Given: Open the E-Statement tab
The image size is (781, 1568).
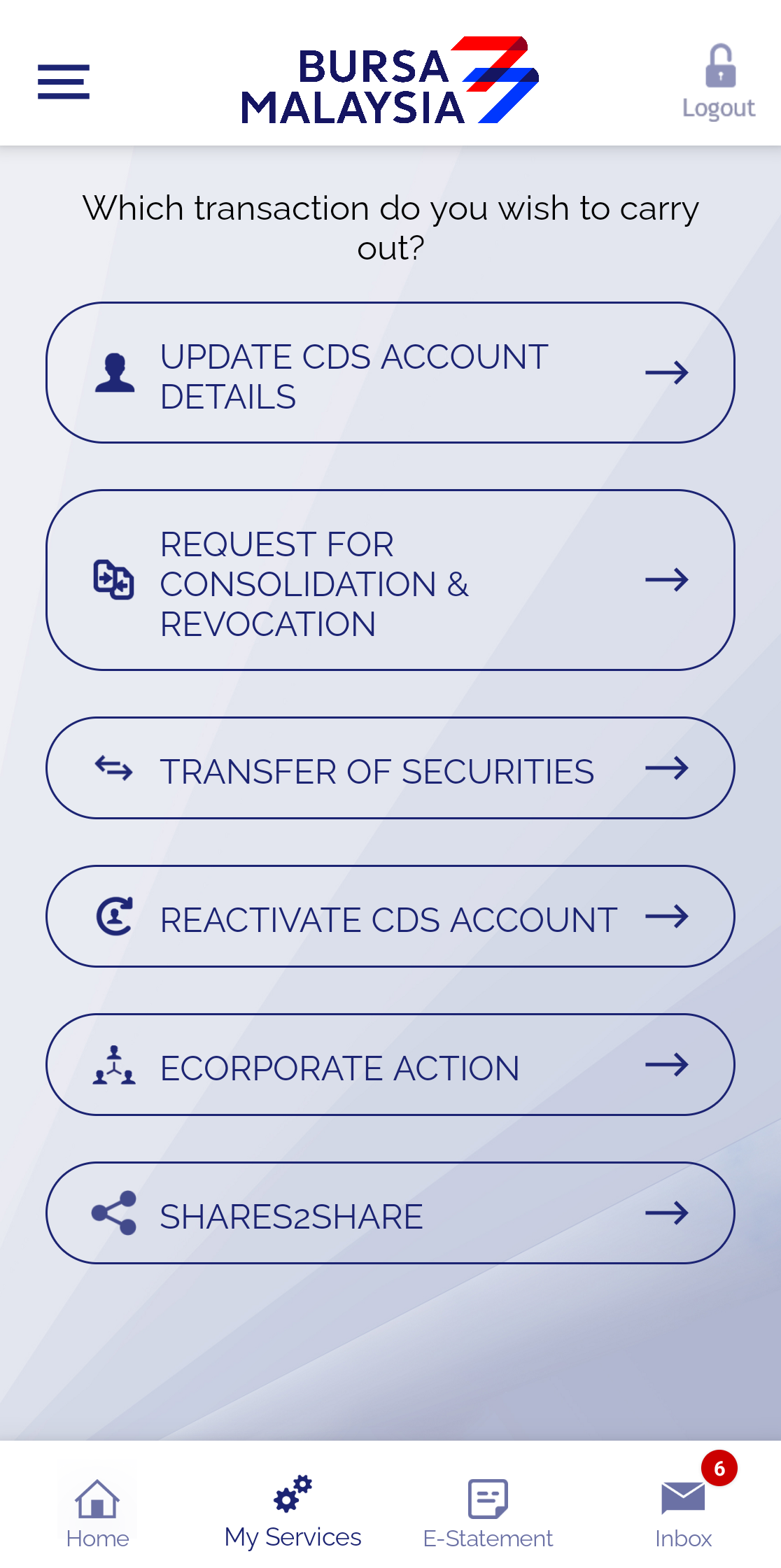Looking at the screenshot, I should coord(488,1513).
